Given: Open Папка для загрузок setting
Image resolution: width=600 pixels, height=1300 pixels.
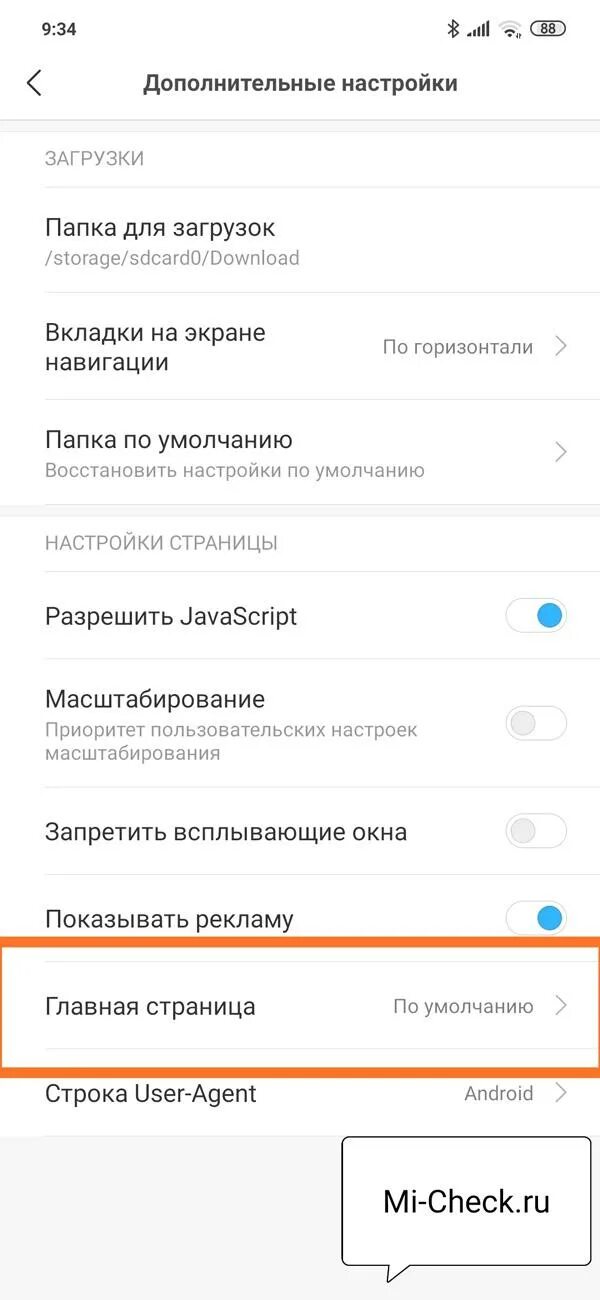Looking at the screenshot, I should pyautogui.click(x=300, y=242).
